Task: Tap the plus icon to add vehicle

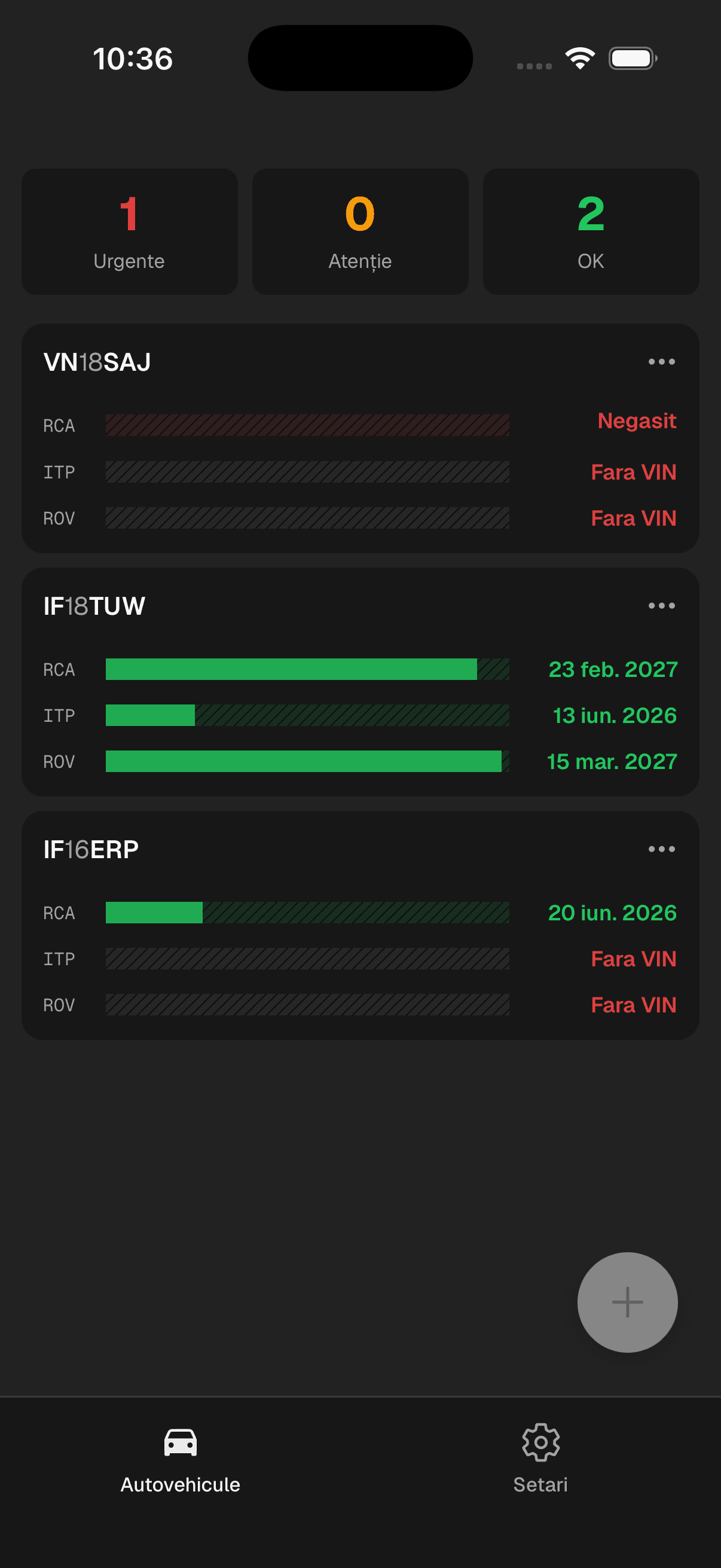Action: [627, 1302]
